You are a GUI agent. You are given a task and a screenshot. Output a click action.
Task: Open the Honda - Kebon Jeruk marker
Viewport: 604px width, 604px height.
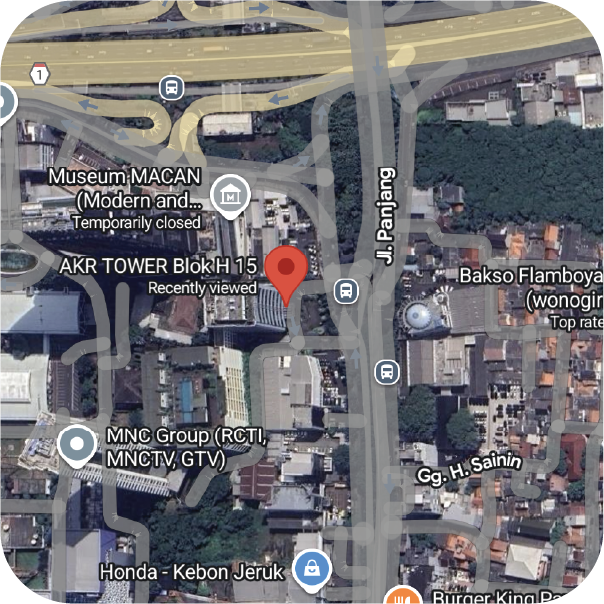pyautogui.click(x=312, y=570)
